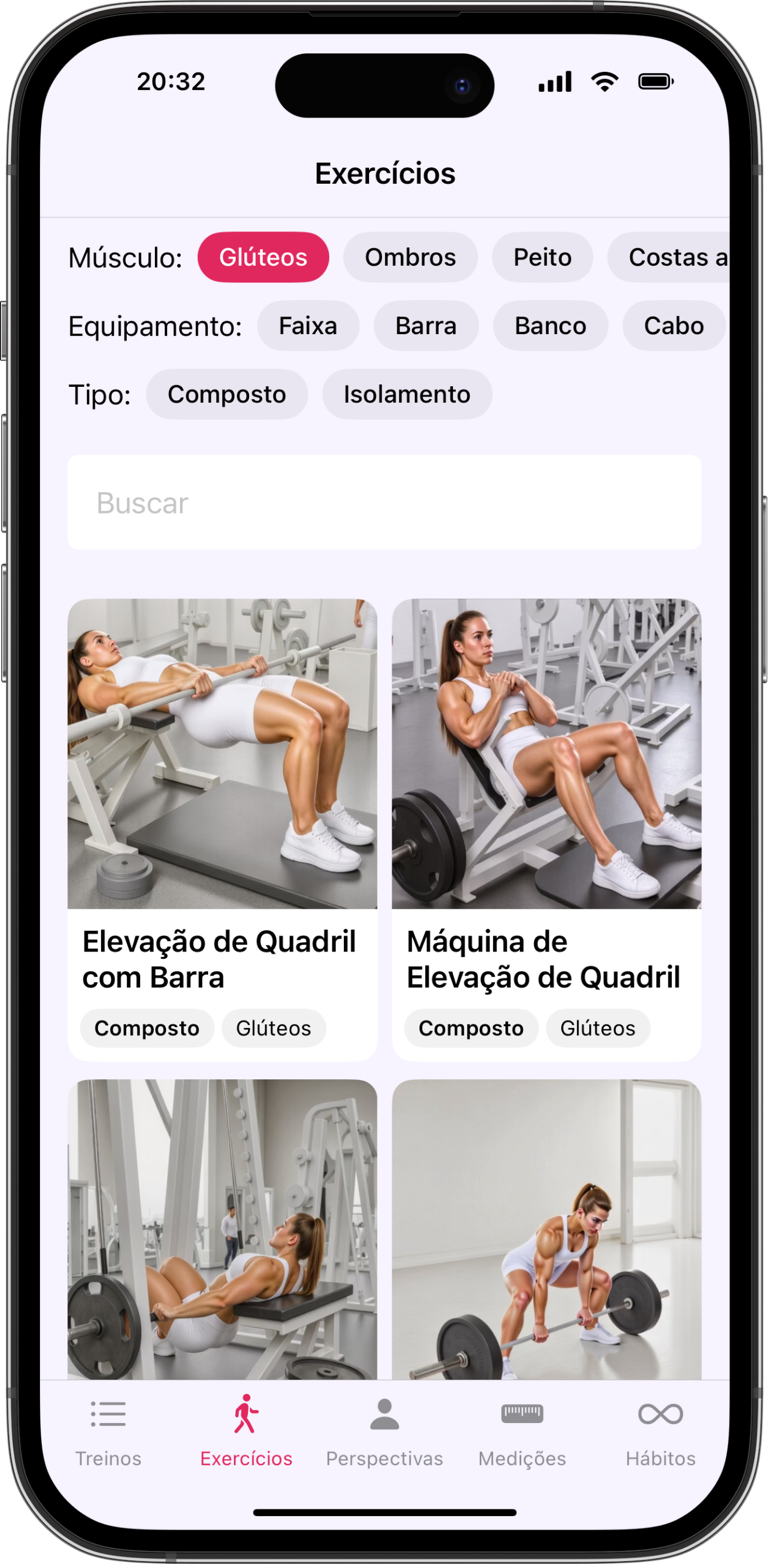Select the Isolamento type chip
This screenshot has width=768, height=1564.
click(407, 394)
